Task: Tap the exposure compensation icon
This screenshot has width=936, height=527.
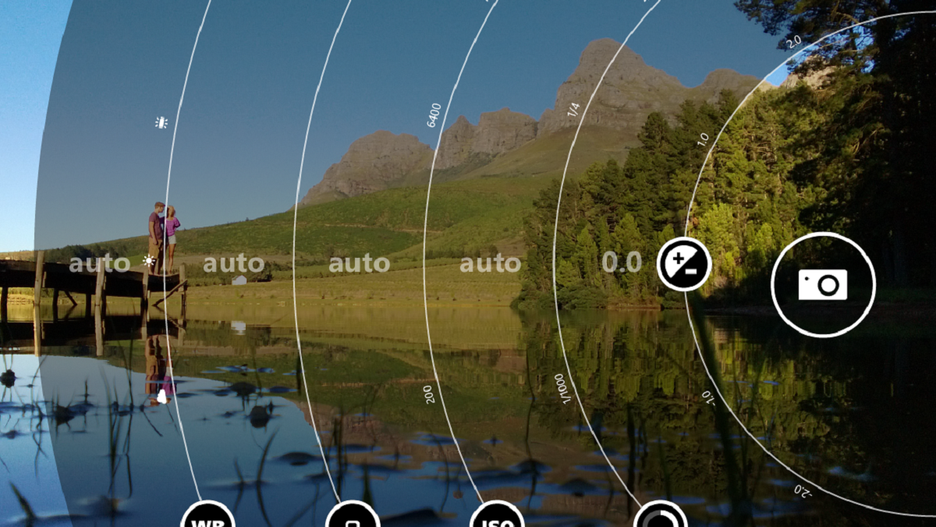Action: point(684,264)
